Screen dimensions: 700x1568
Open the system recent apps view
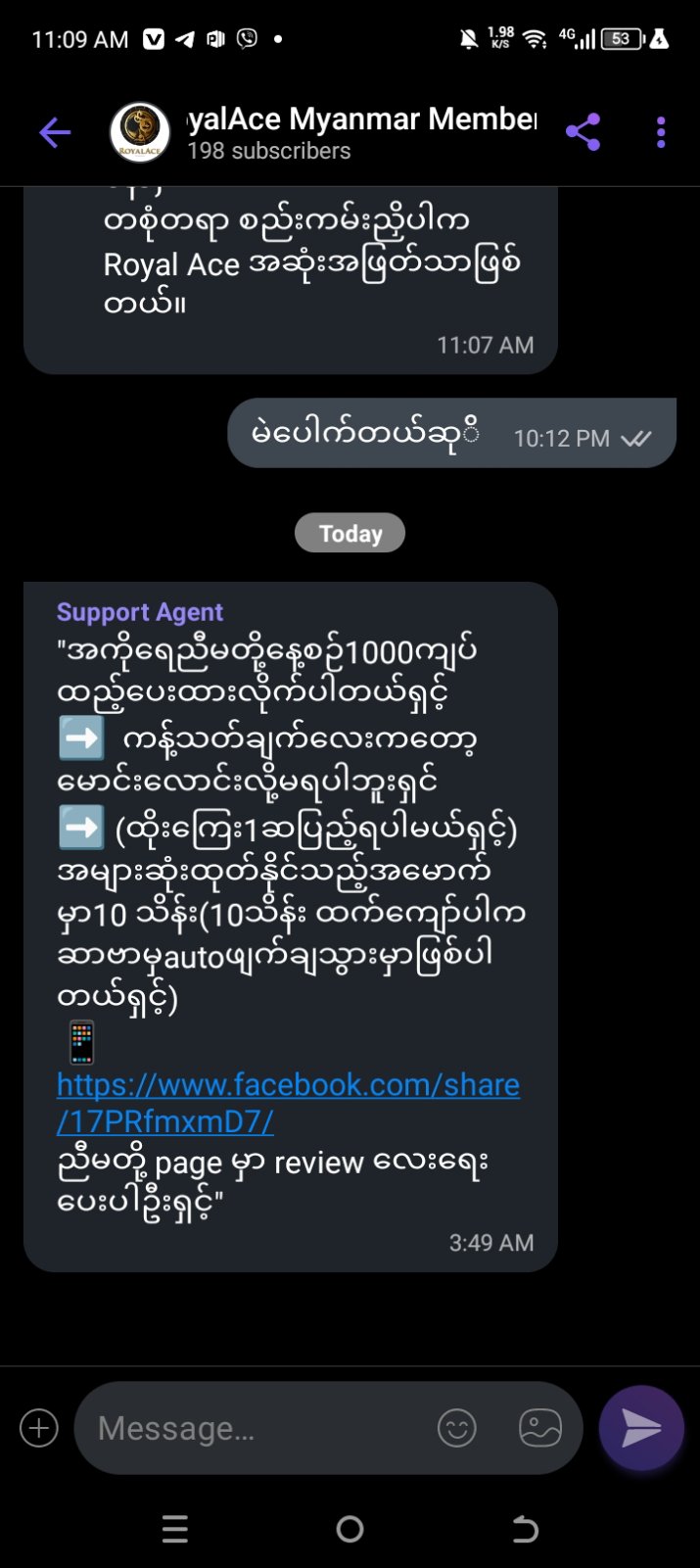(175, 1529)
